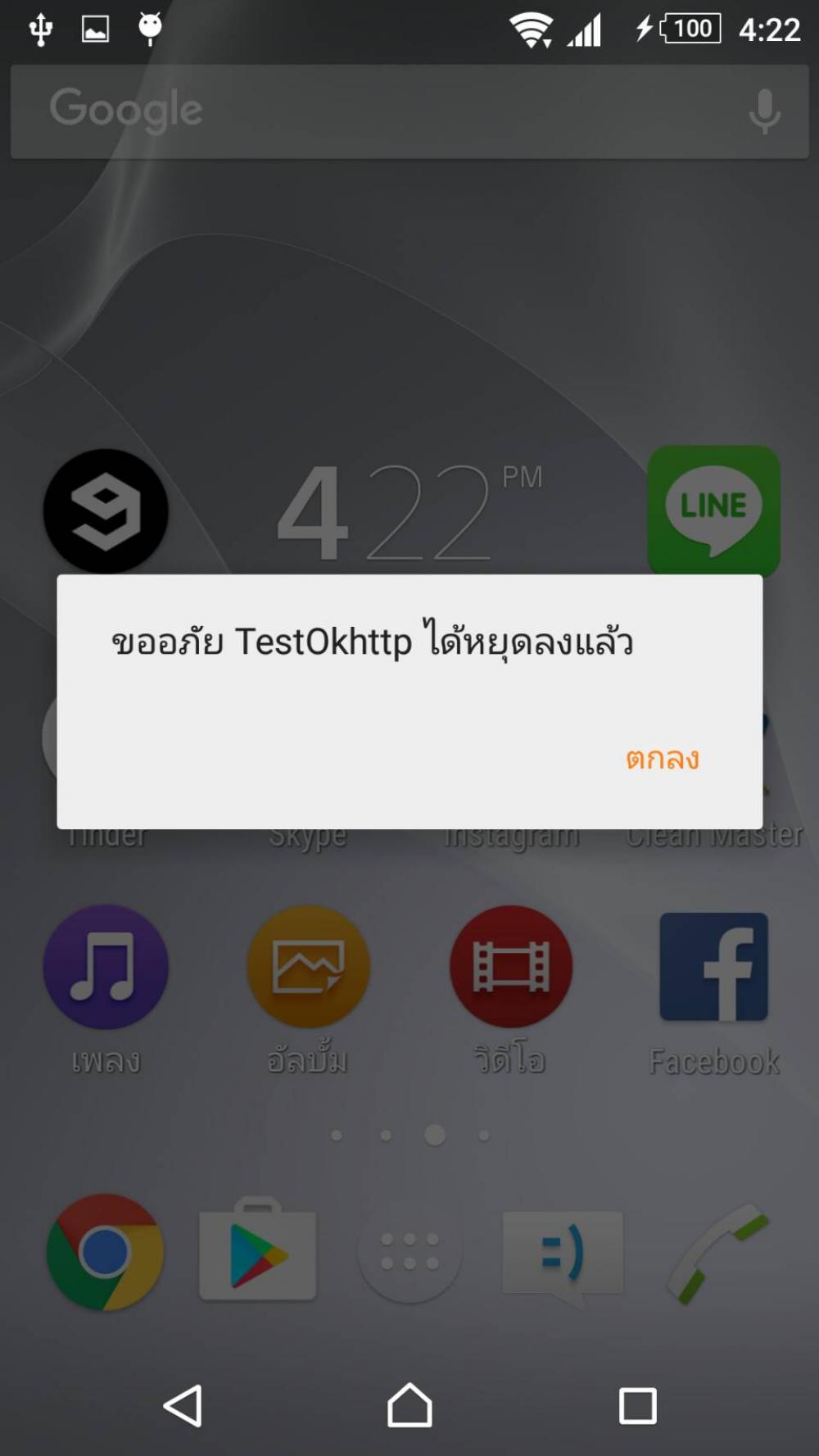Image resolution: width=819 pixels, height=1456 pixels.
Task: Open the 9GAG app
Action: point(106,511)
